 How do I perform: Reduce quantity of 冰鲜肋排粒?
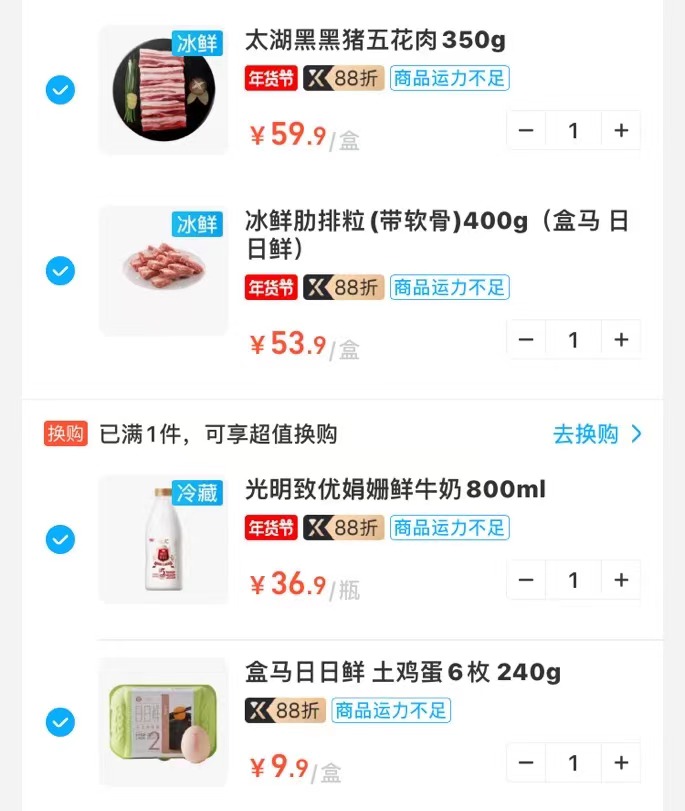[526, 340]
